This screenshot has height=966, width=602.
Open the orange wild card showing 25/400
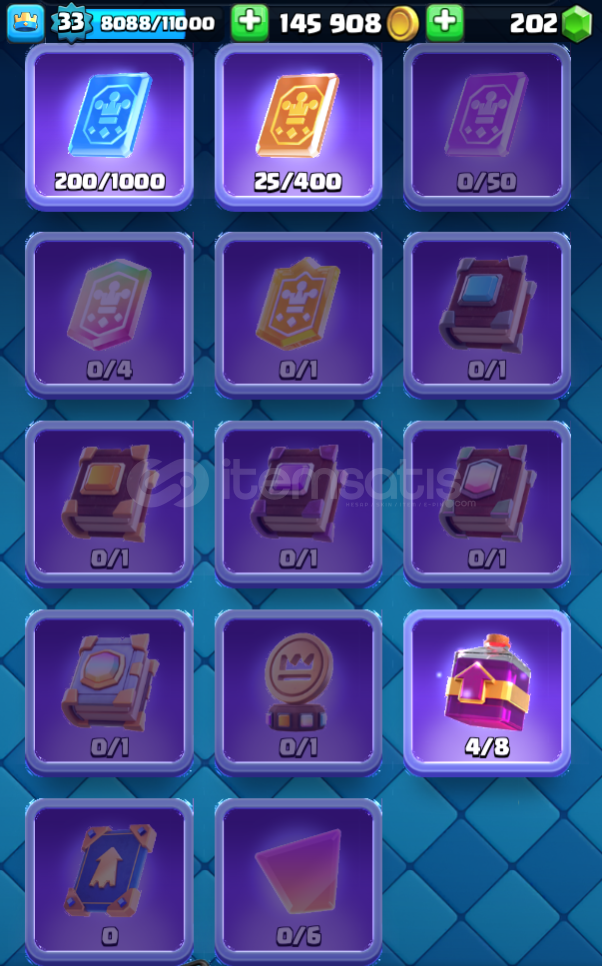point(298,128)
